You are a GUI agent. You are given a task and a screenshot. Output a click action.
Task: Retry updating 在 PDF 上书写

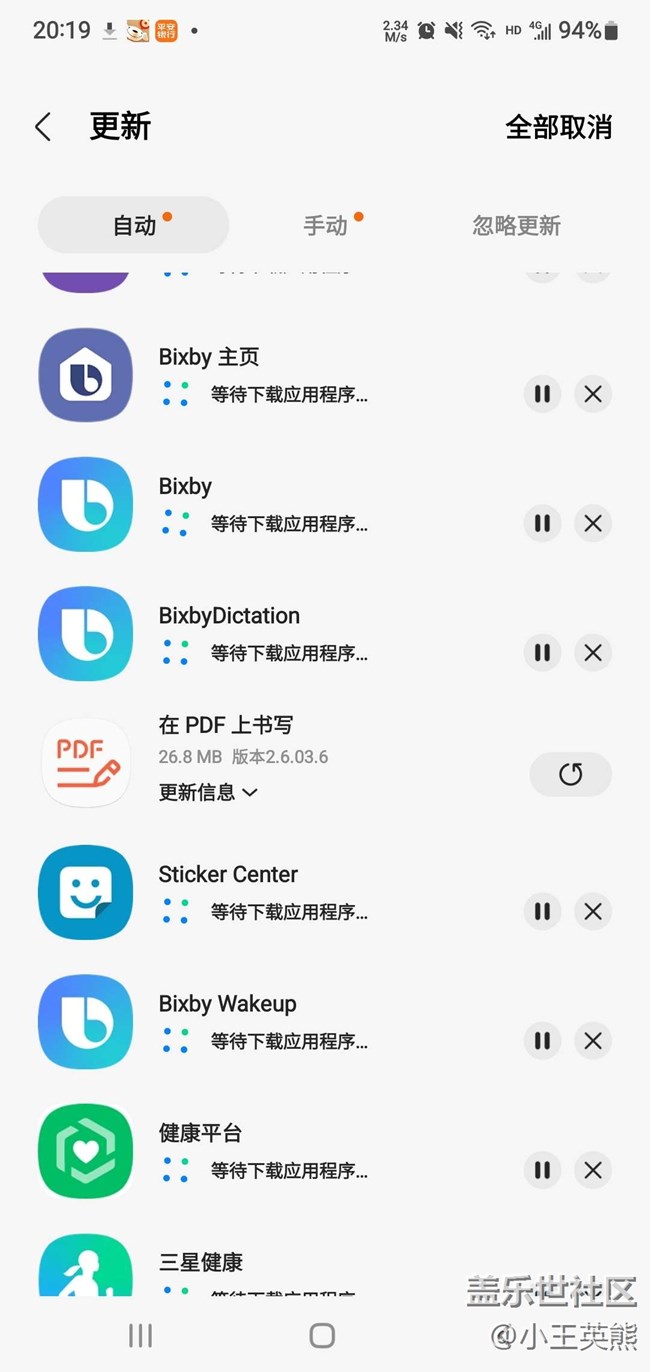(570, 774)
